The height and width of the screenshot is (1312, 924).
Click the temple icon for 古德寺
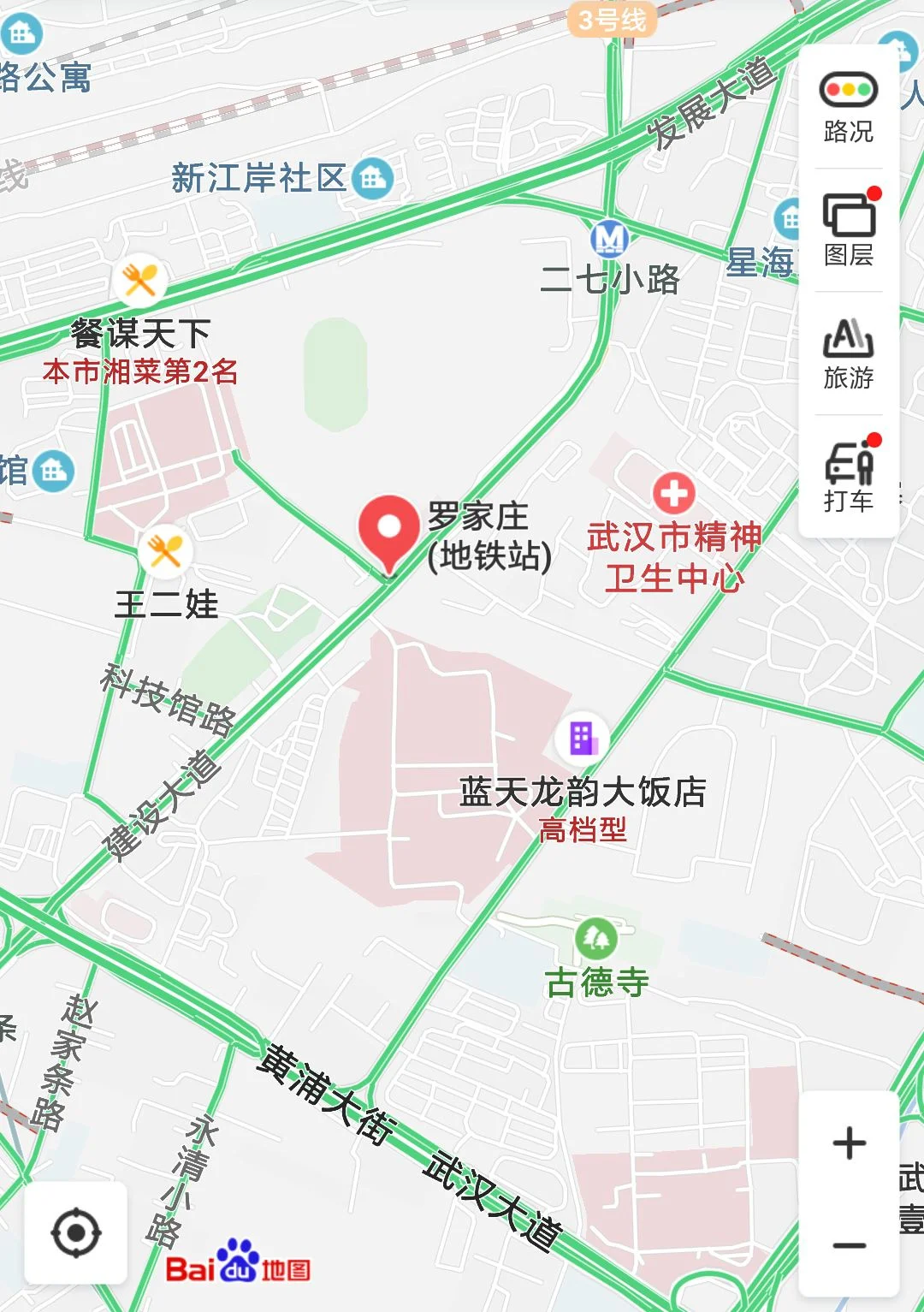coord(597,938)
